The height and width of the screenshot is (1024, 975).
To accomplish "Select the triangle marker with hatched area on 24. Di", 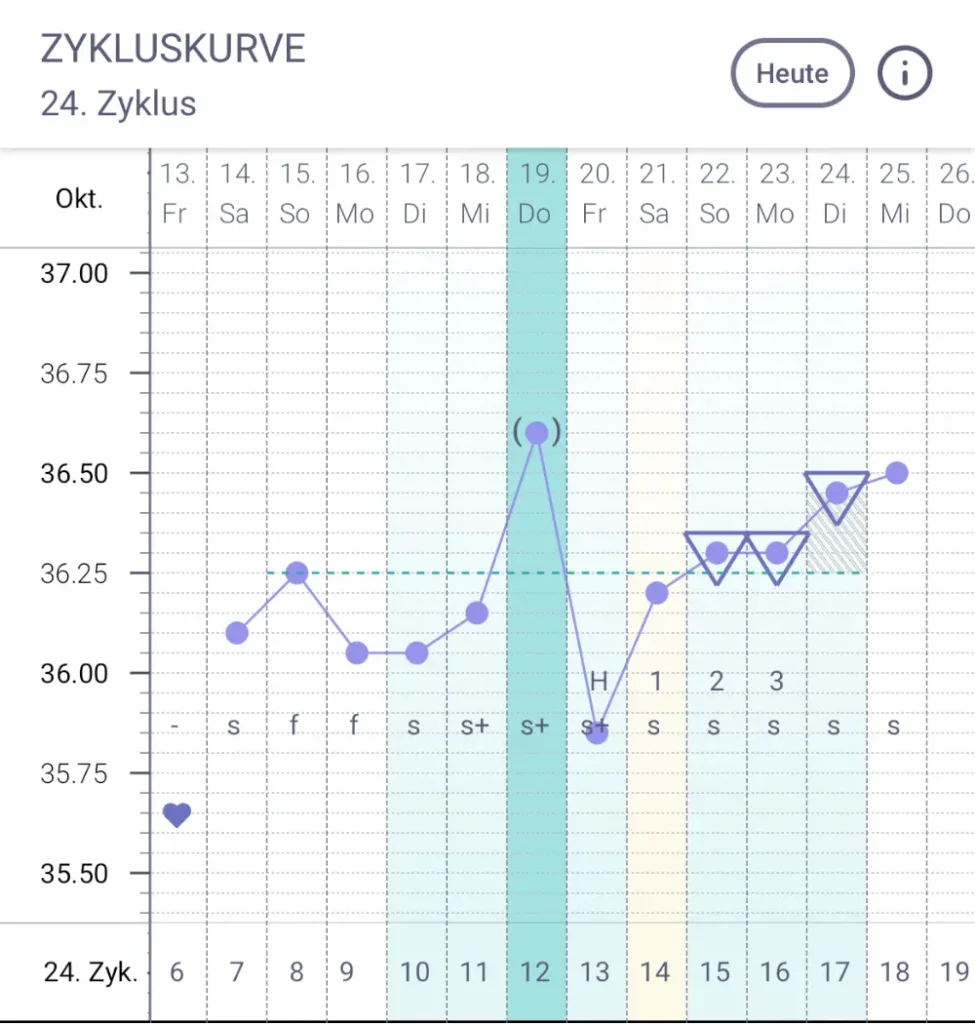I will pyautogui.click(x=836, y=492).
